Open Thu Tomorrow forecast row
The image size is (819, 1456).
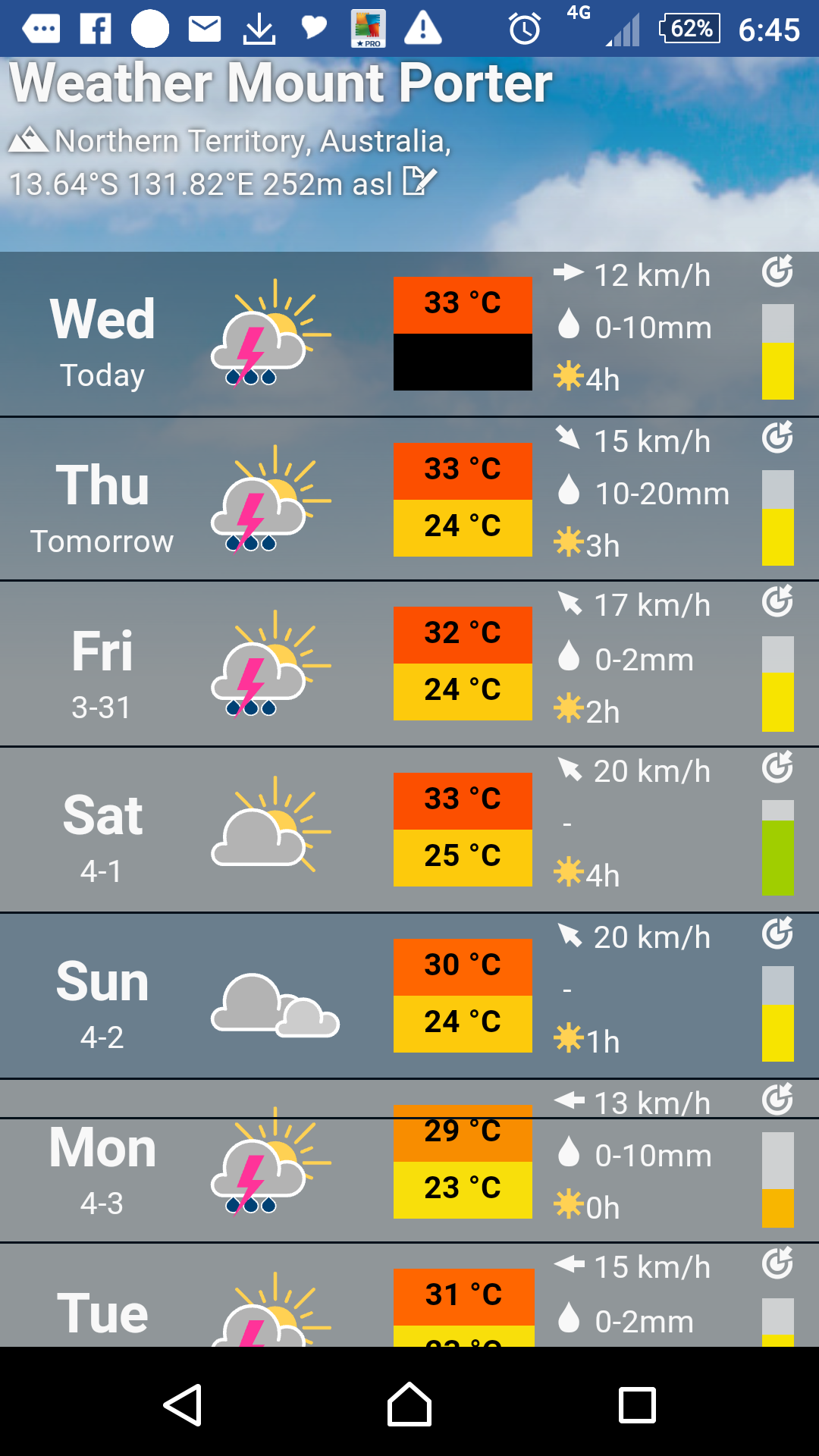(409, 499)
